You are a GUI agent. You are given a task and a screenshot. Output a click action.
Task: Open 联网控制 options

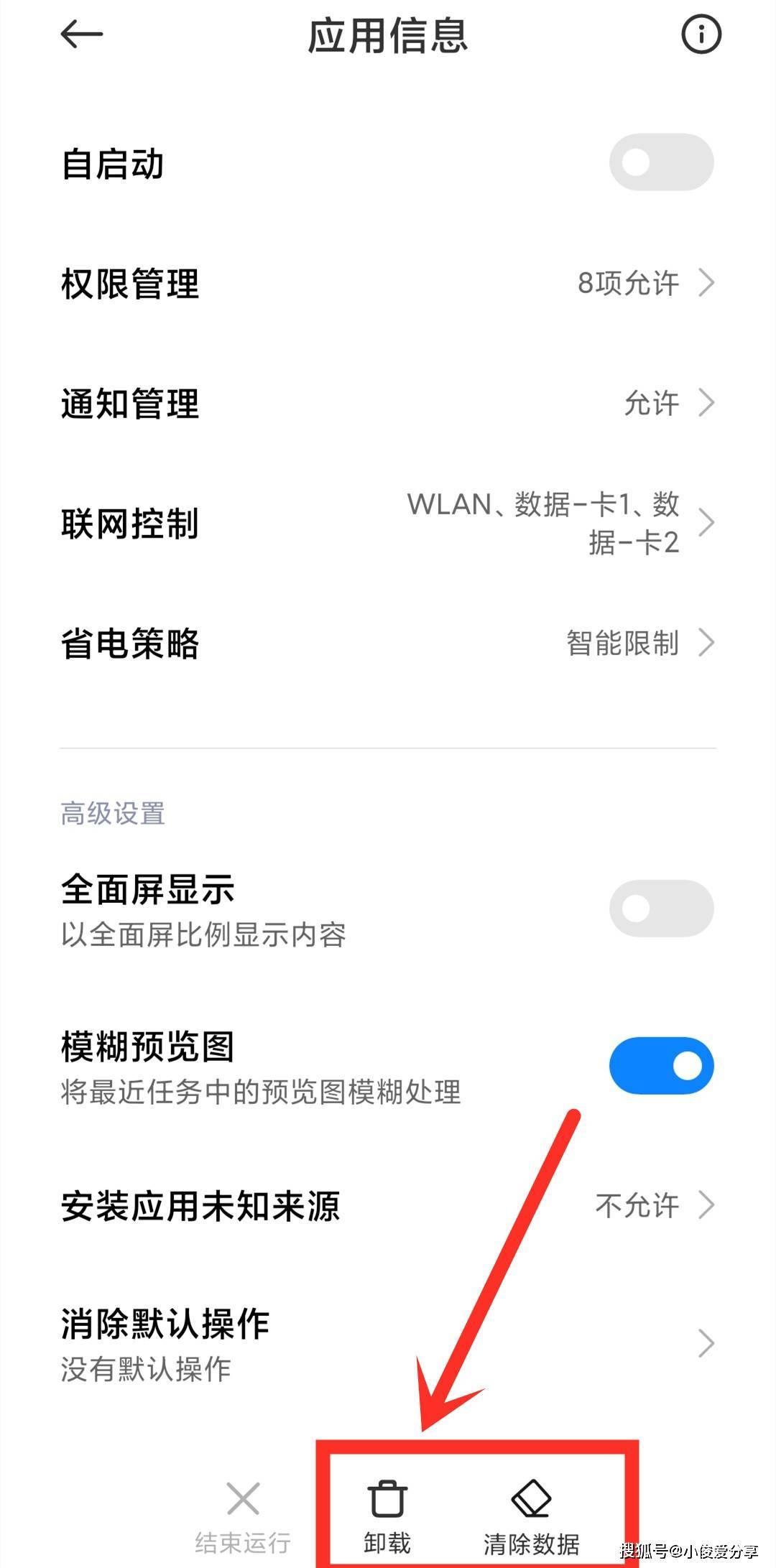tap(388, 523)
